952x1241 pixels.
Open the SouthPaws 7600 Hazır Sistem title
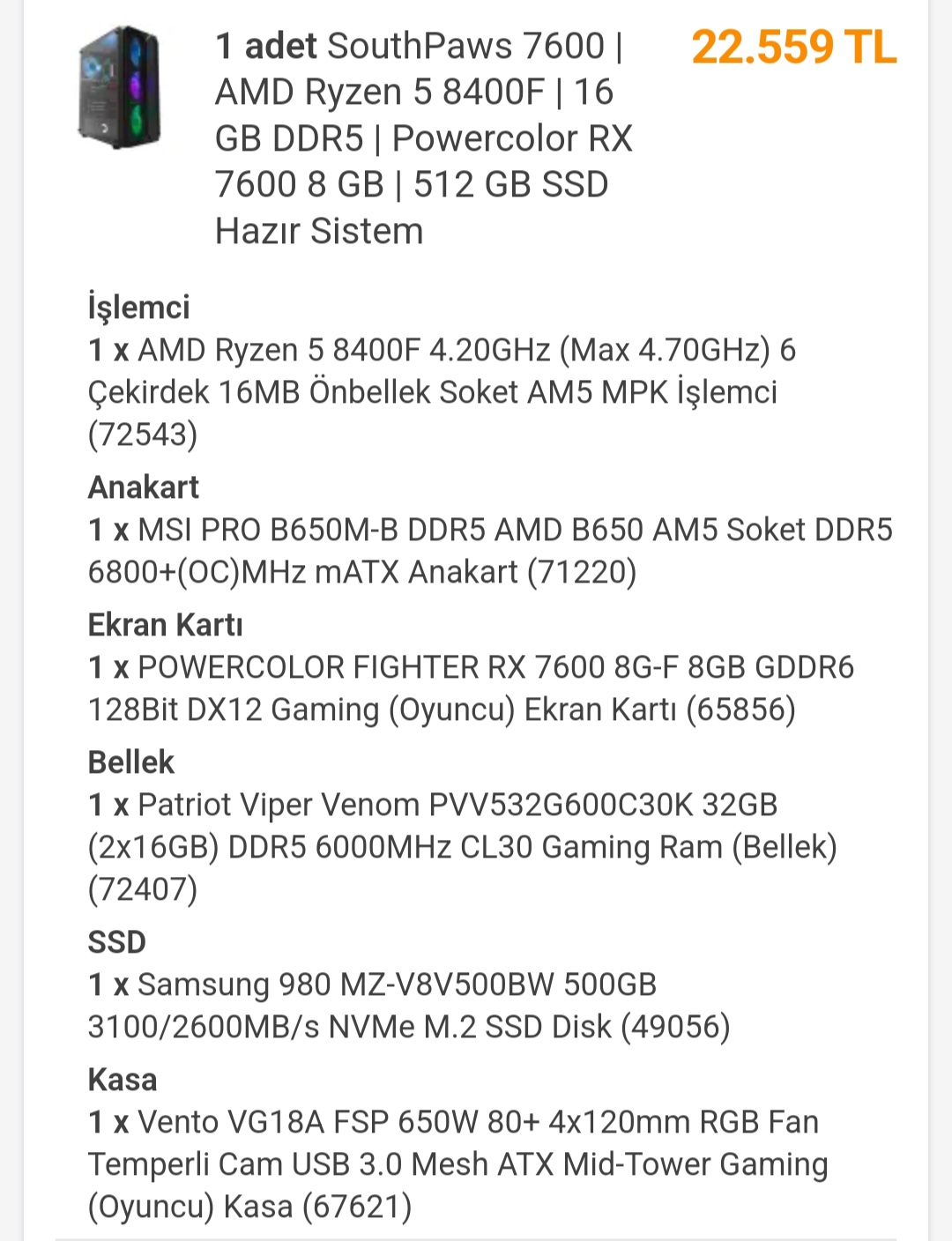[x=424, y=138]
